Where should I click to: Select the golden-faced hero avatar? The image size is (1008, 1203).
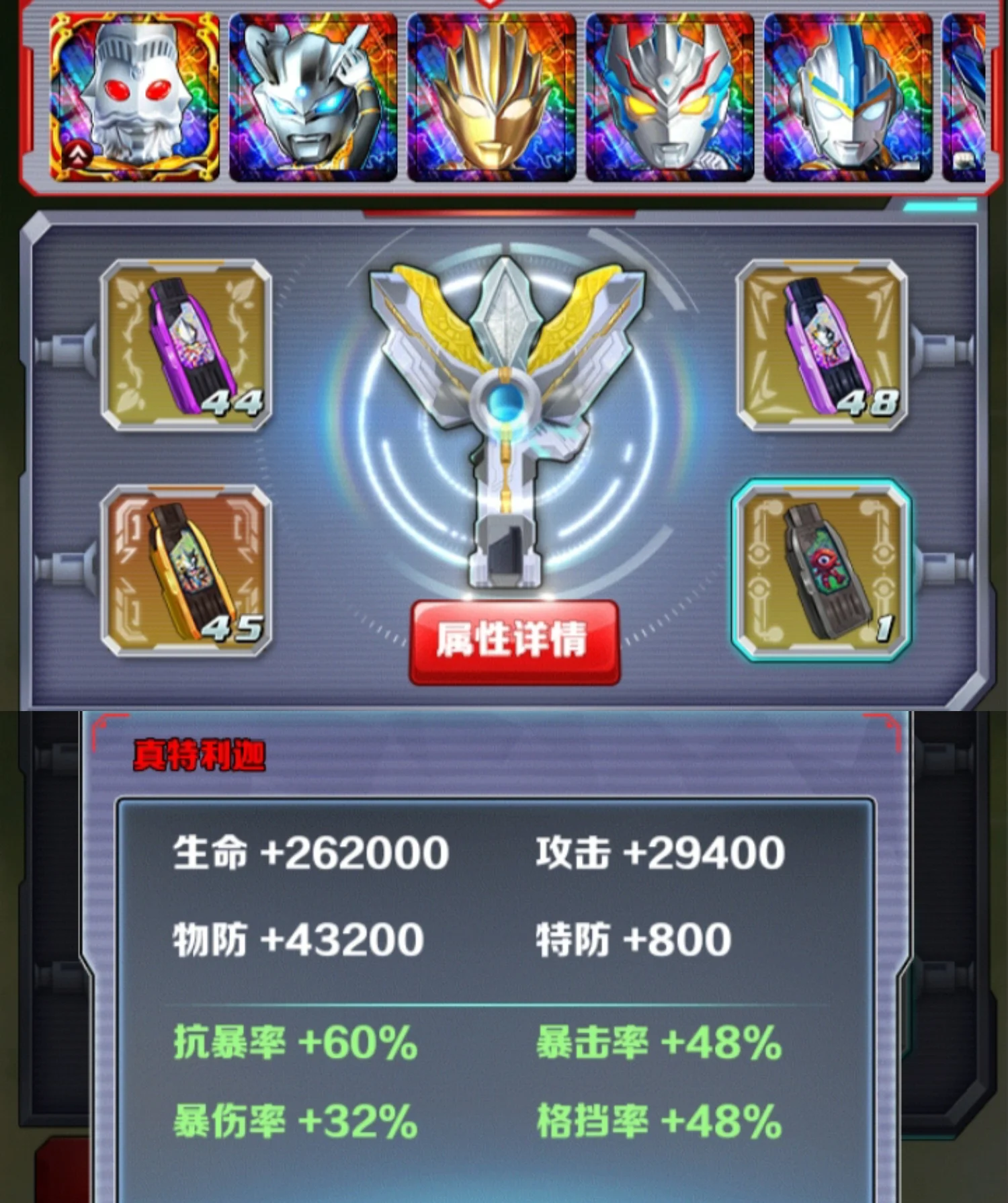491,97
